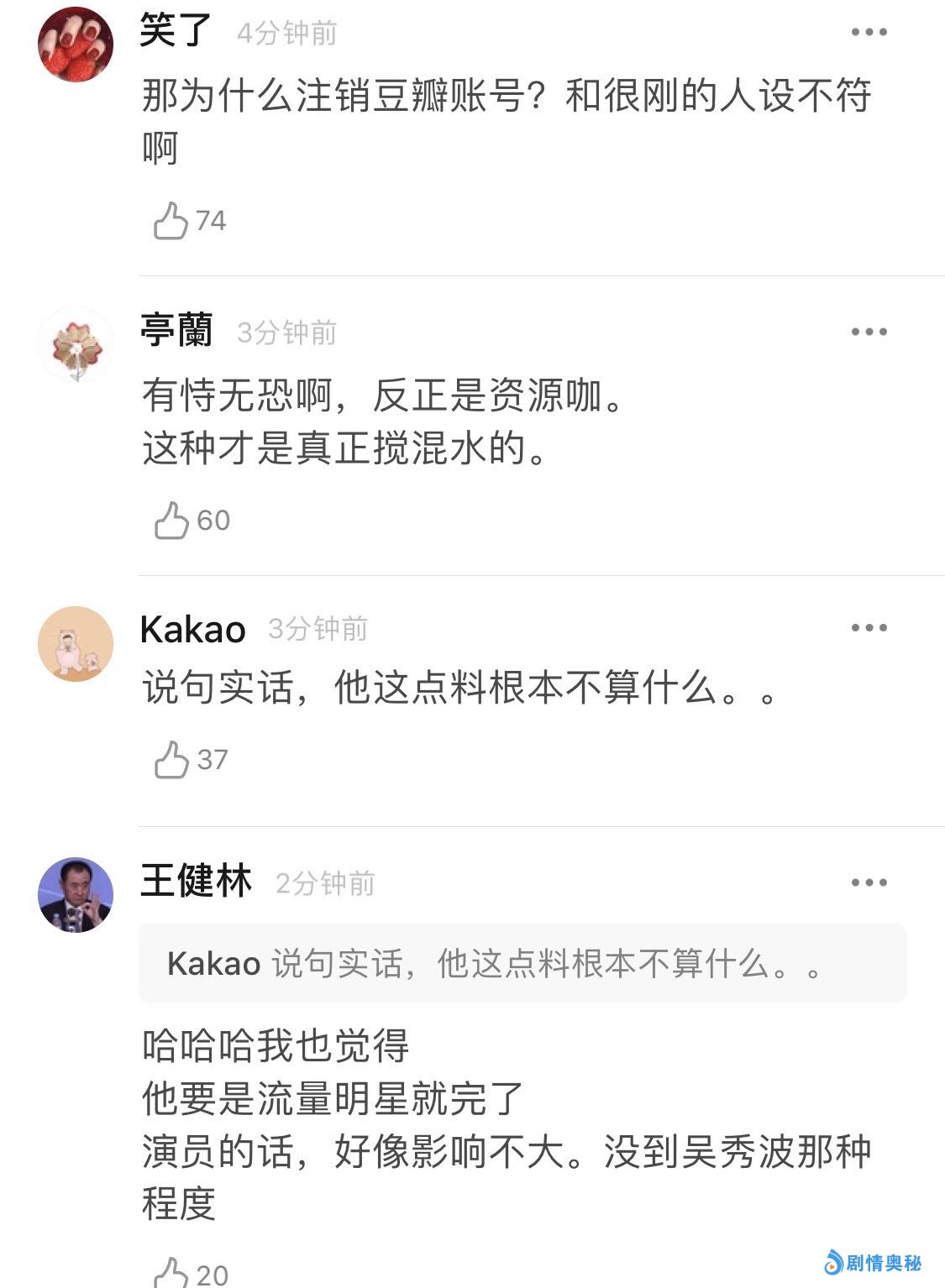
Task: Open the overflow menu on 亭蘭's comment
Action: [x=869, y=332]
